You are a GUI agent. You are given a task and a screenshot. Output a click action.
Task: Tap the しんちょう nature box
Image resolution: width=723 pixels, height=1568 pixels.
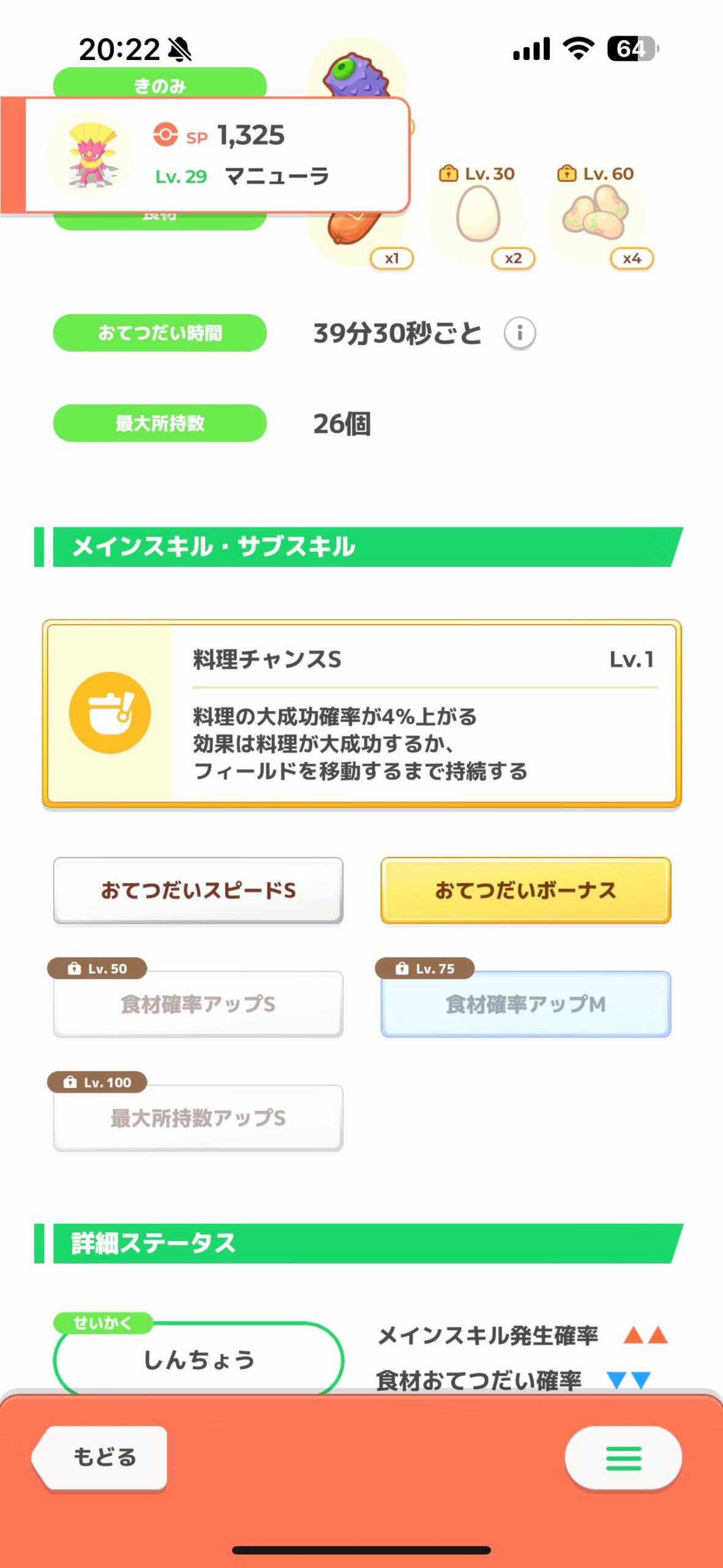(x=199, y=1359)
